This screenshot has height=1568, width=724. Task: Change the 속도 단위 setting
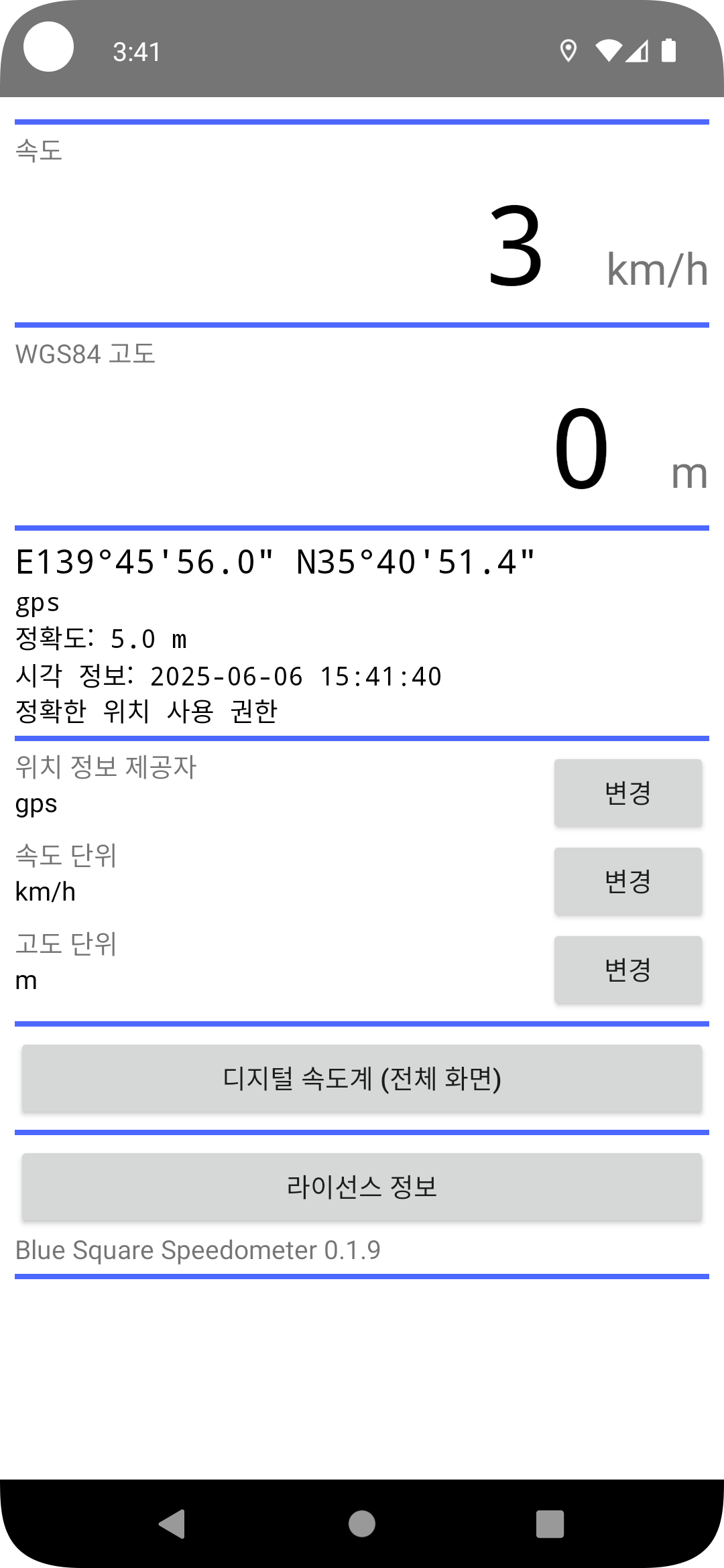(x=627, y=881)
